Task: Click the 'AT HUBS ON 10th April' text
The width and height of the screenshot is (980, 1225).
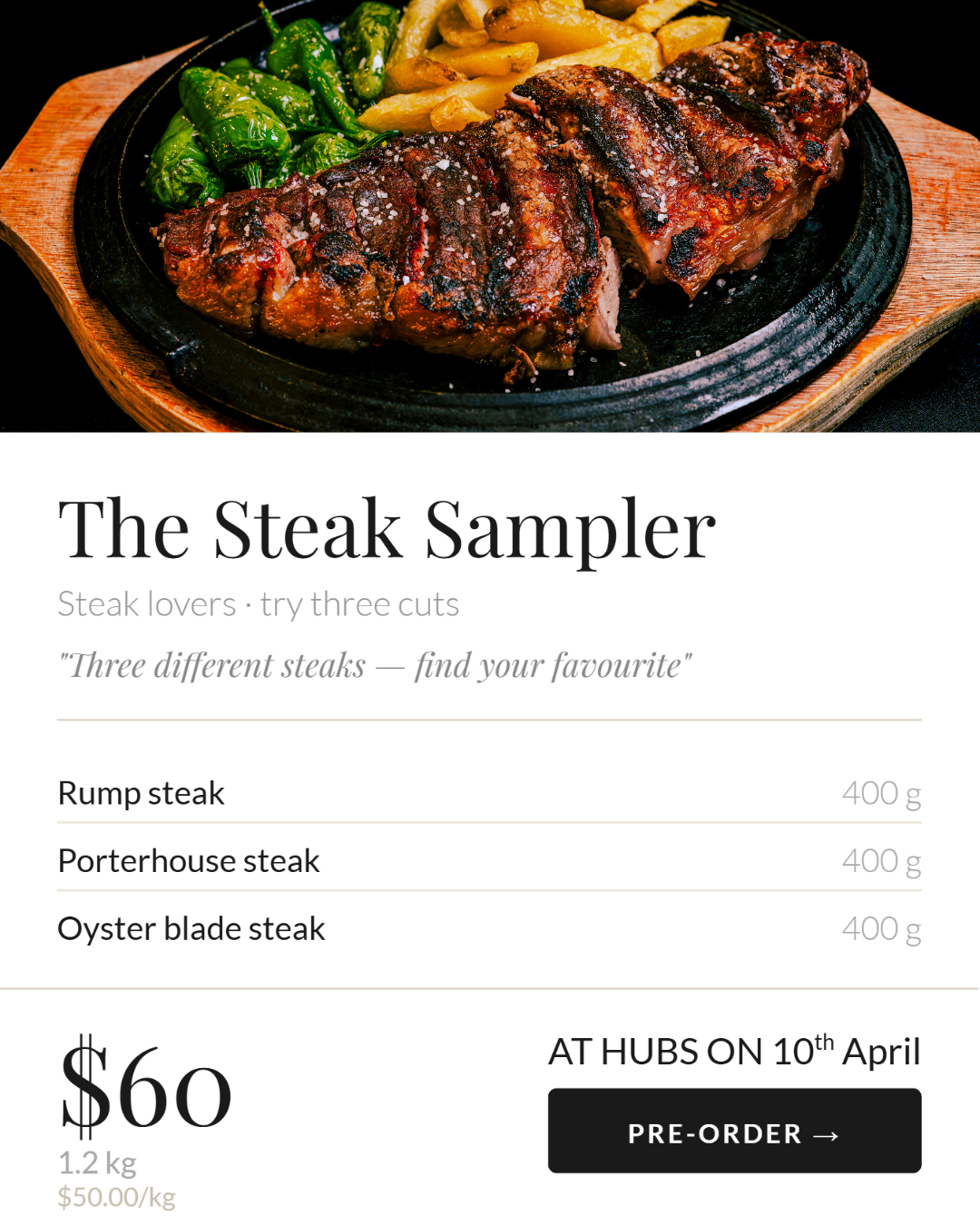Action: point(734,1051)
